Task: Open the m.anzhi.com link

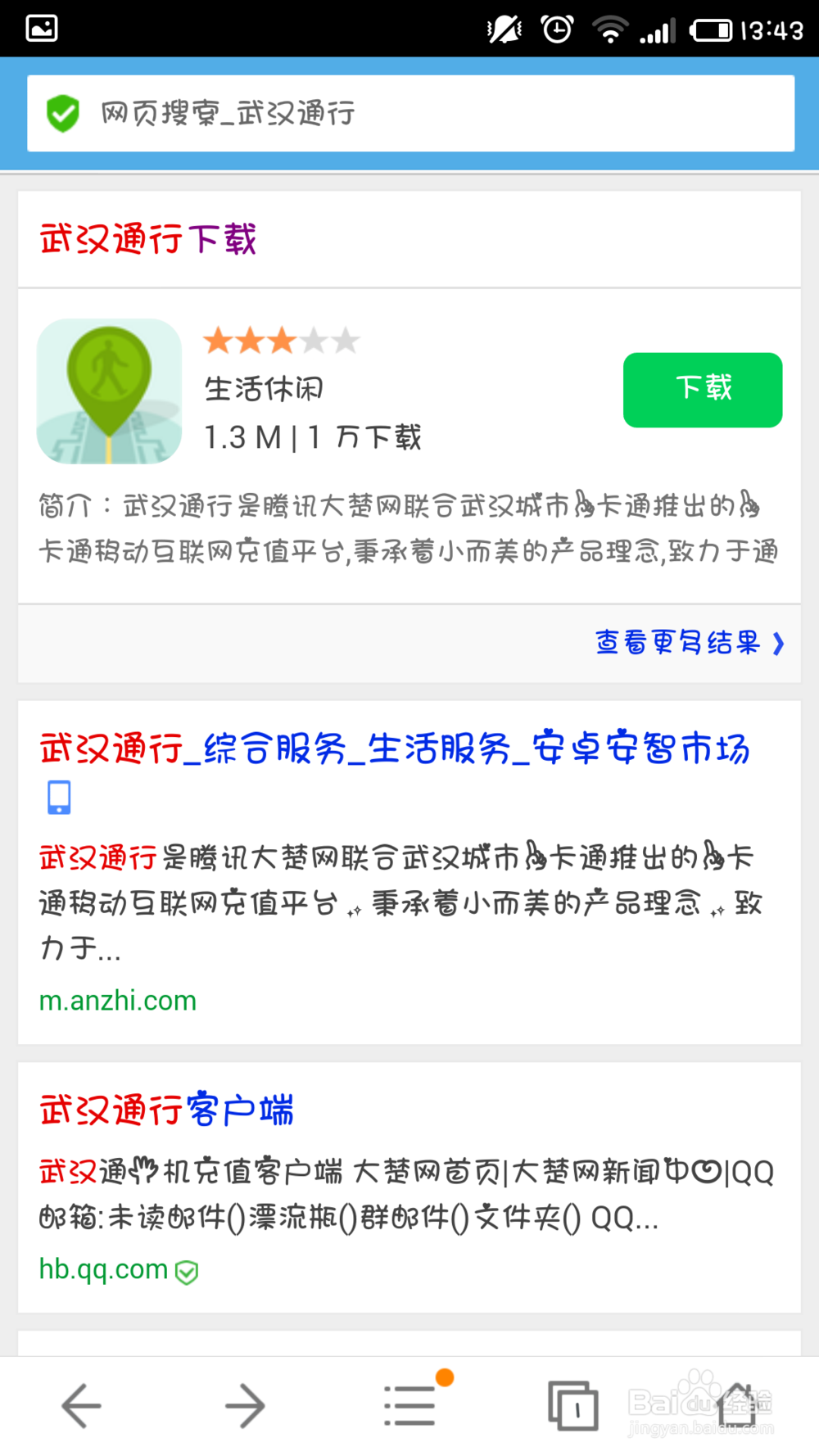Action: [117, 1000]
